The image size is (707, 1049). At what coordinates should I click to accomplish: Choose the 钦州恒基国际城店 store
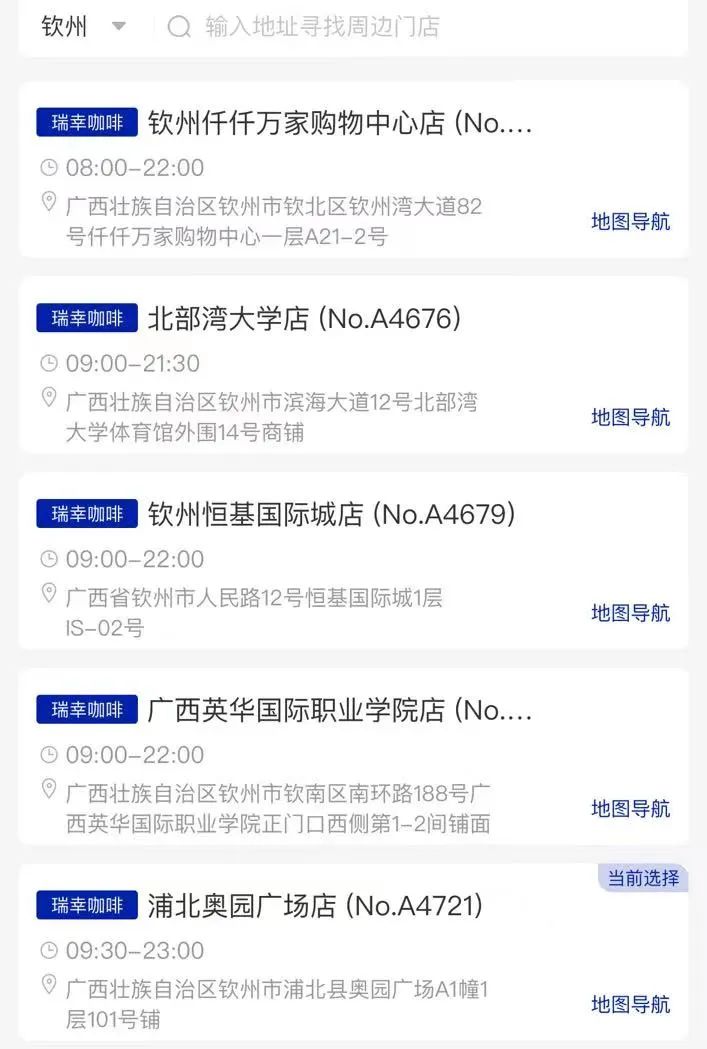332,515
